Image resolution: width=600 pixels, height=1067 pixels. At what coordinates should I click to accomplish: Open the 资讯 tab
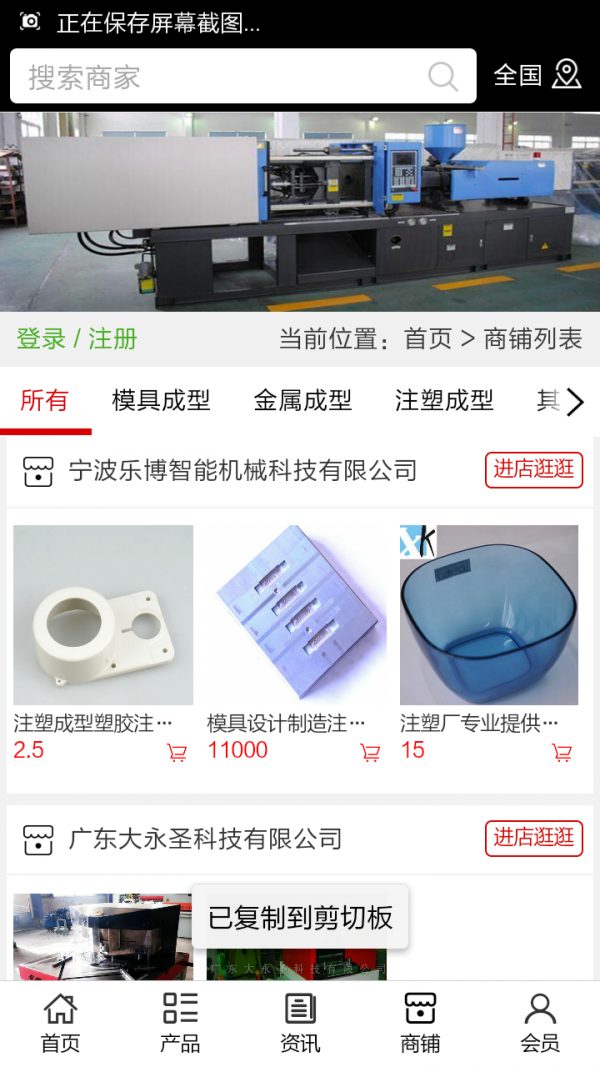click(x=300, y=1023)
